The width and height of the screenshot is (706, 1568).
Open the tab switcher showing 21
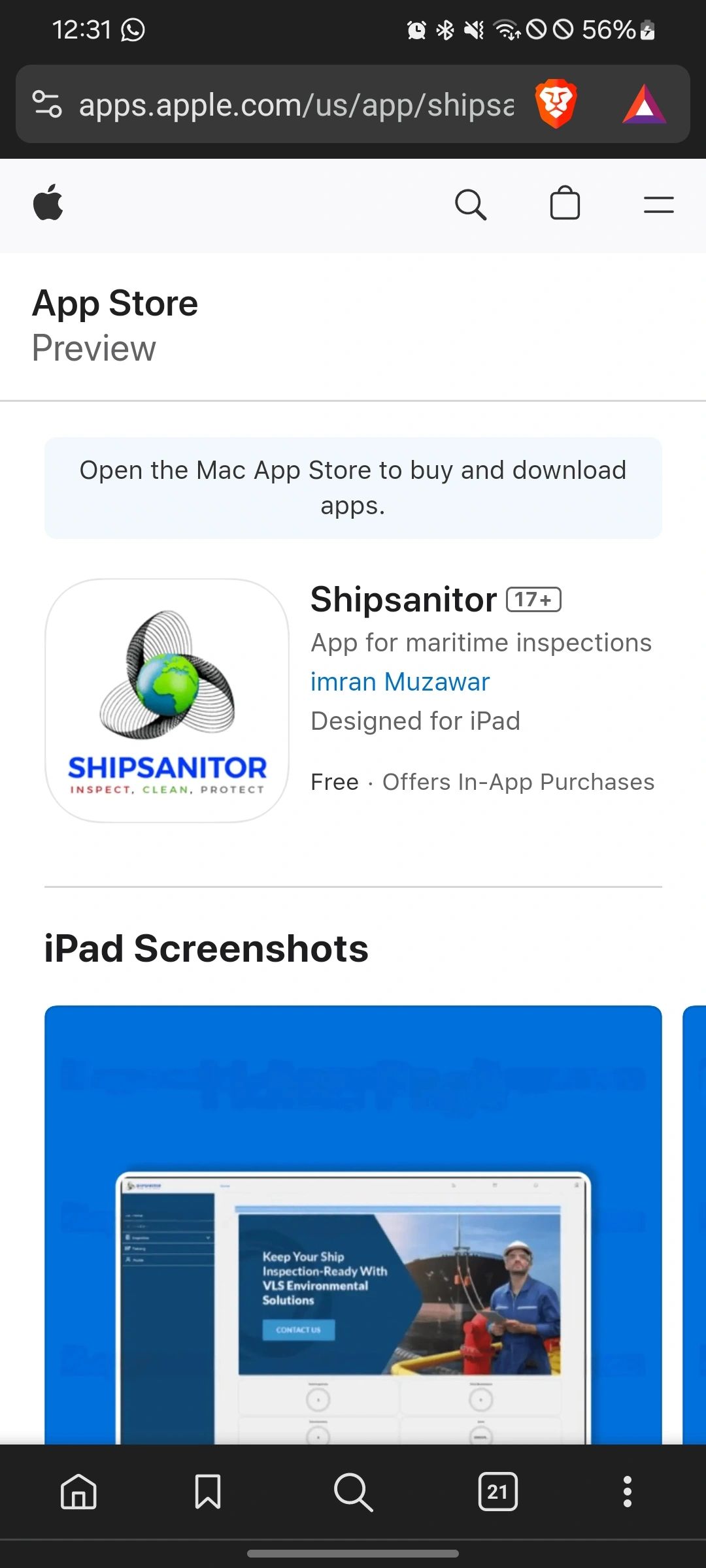pos(497,1492)
